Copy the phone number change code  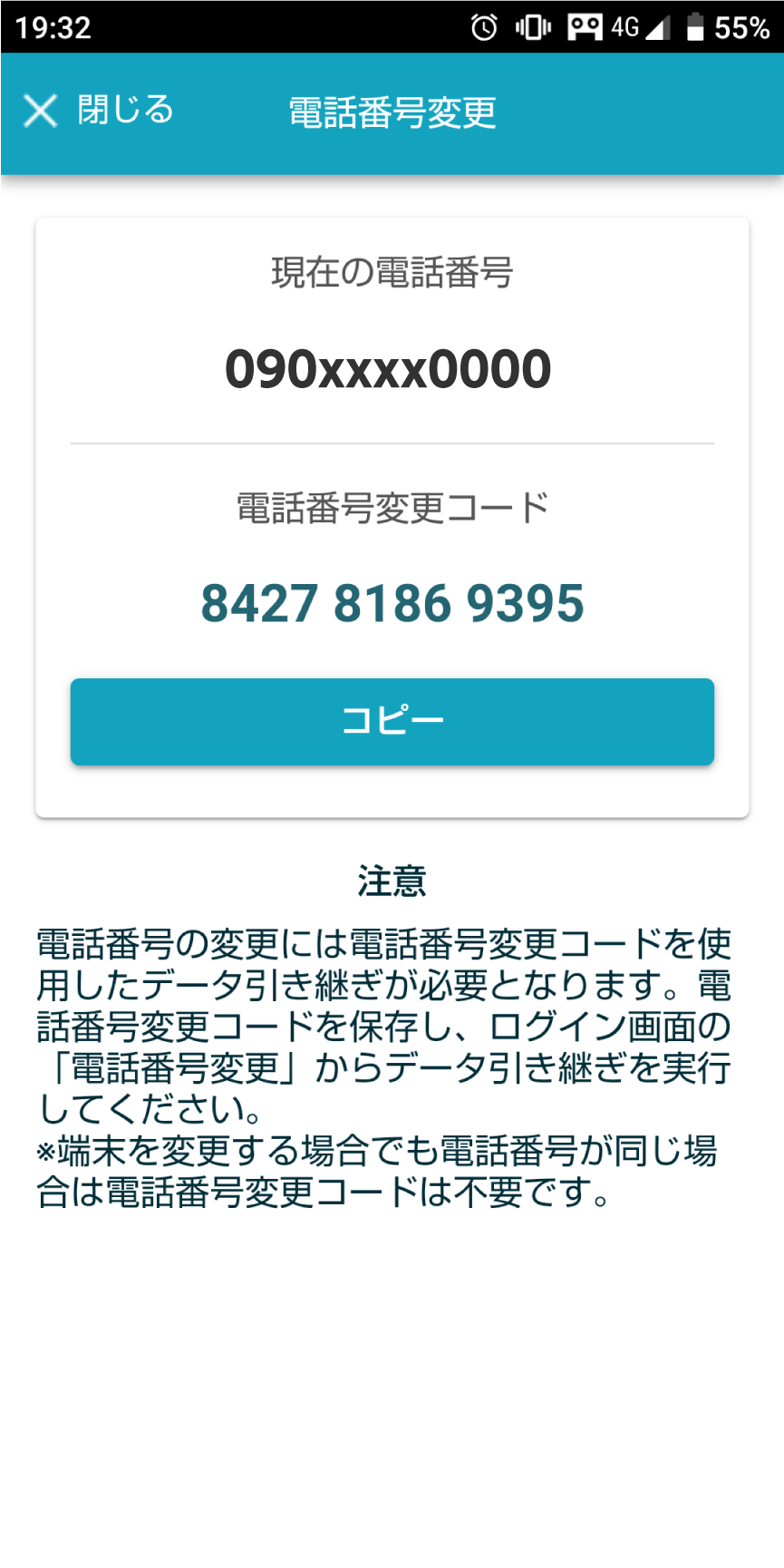click(392, 721)
